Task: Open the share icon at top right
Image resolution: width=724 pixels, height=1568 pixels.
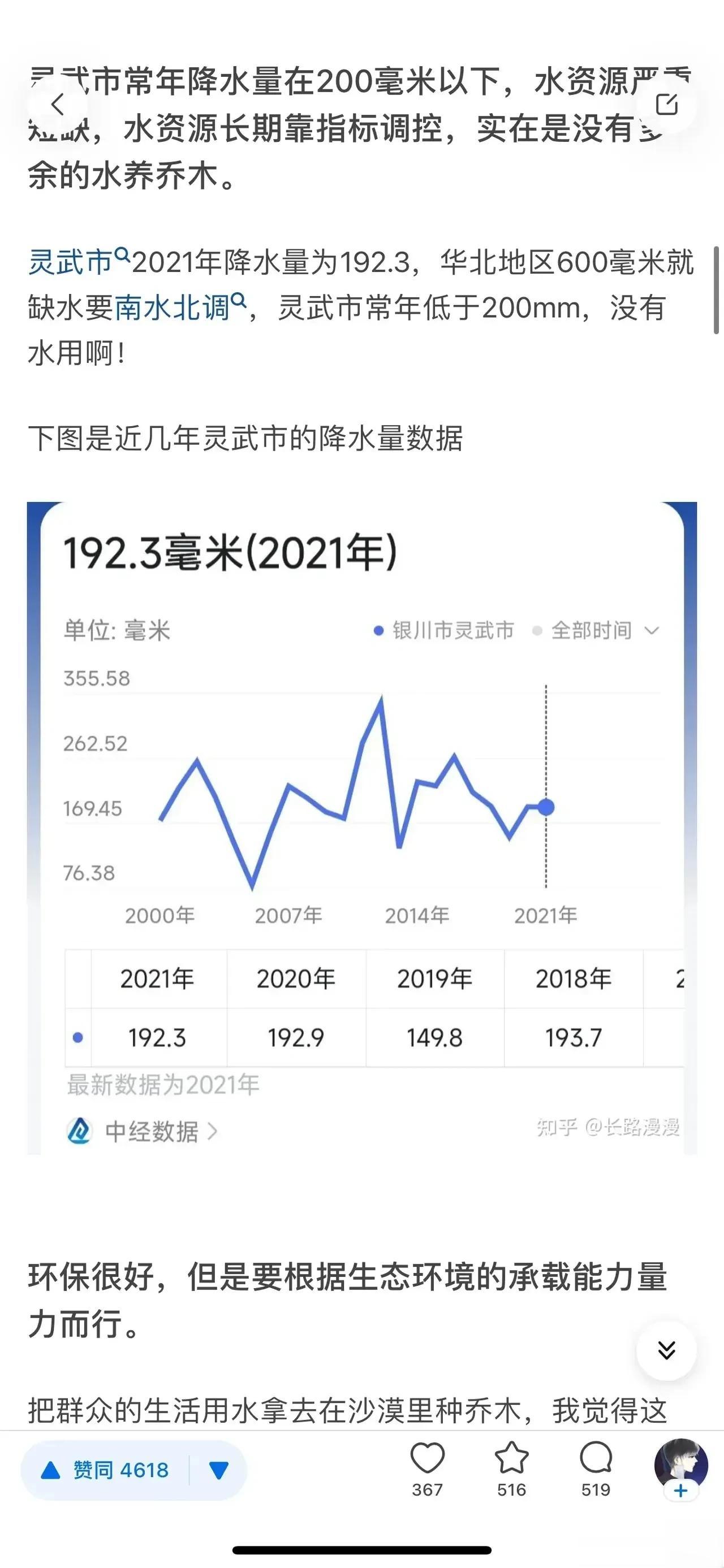Action: (x=667, y=105)
